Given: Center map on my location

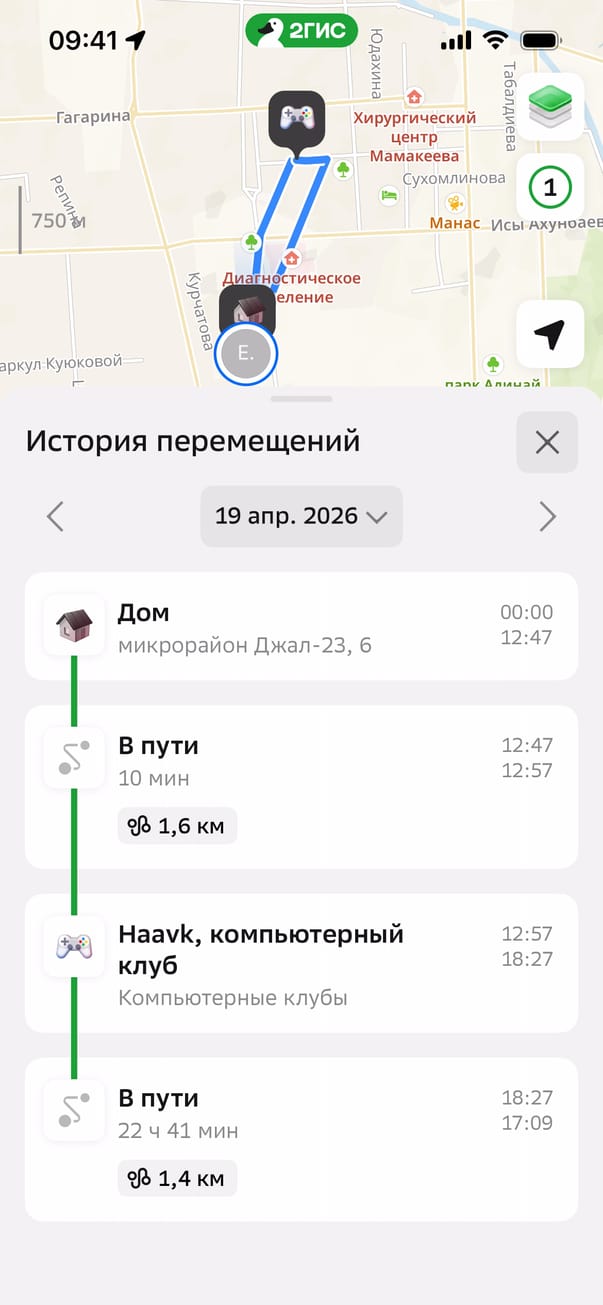Looking at the screenshot, I should click(x=550, y=335).
